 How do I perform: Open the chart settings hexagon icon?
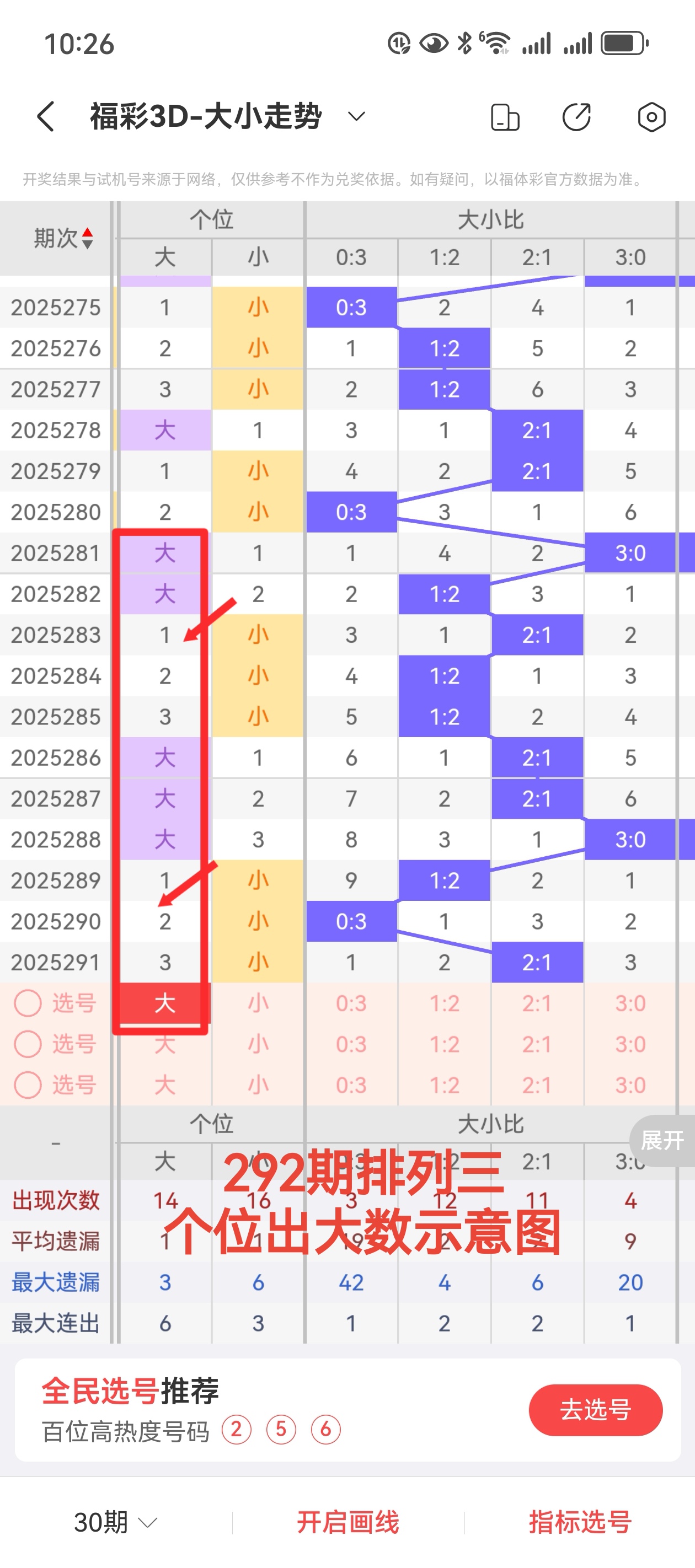click(x=651, y=117)
